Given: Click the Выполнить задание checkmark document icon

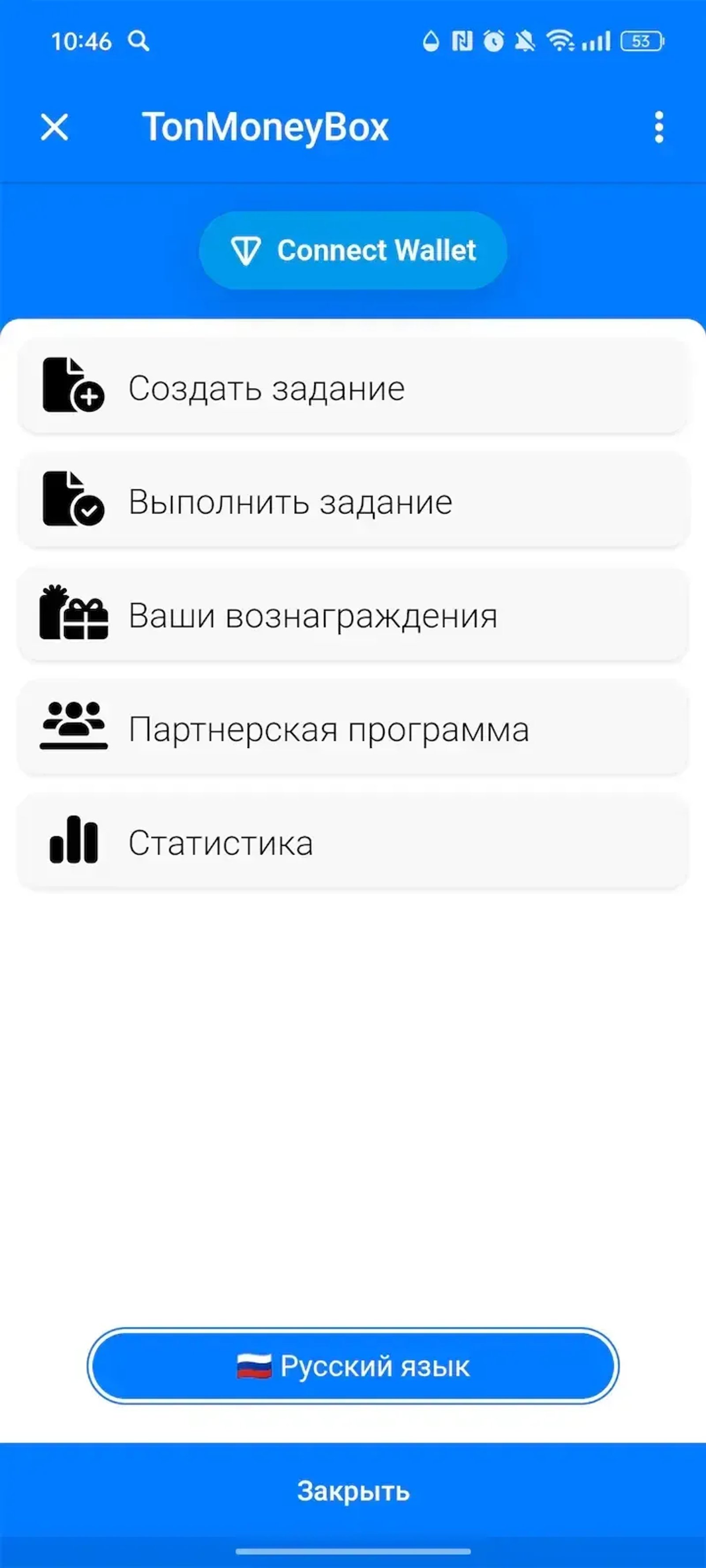Looking at the screenshot, I should (x=73, y=500).
